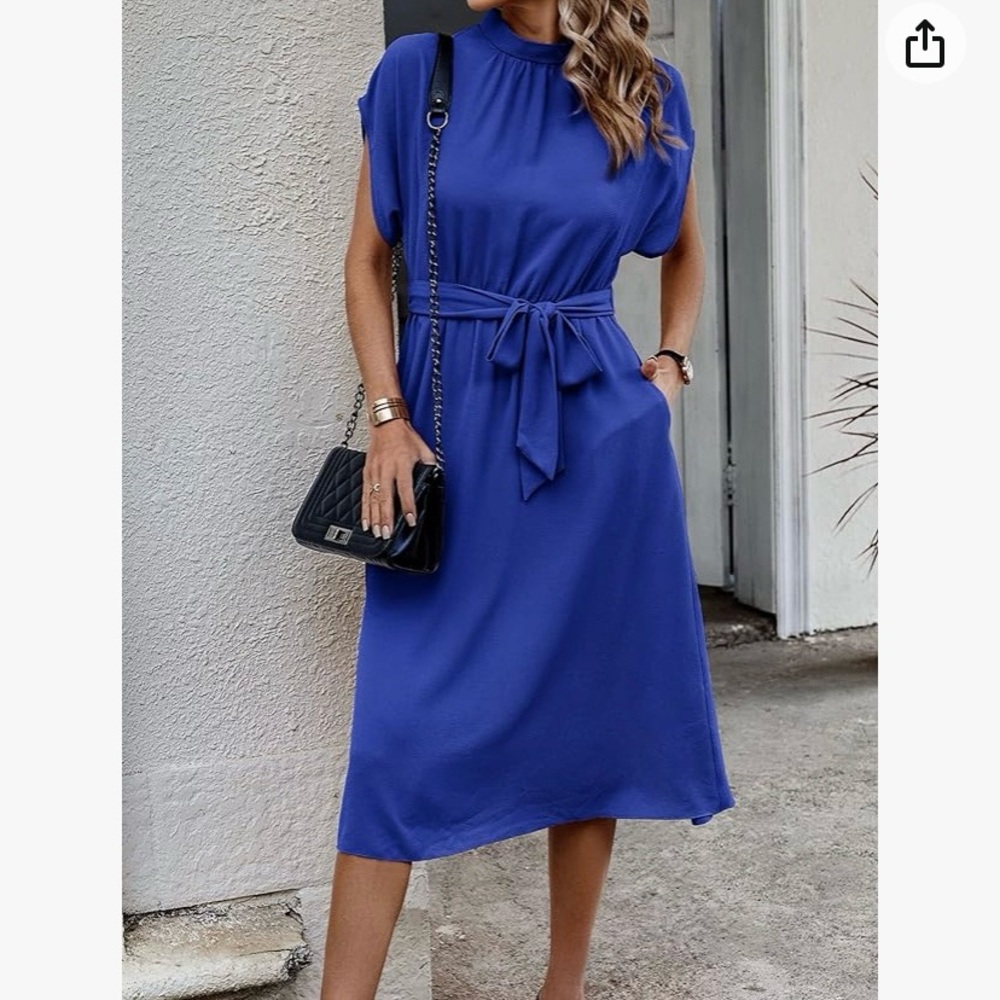Share this blue dress product
The height and width of the screenshot is (1000, 1000).
pyautogui.click(x=925, y=45)
